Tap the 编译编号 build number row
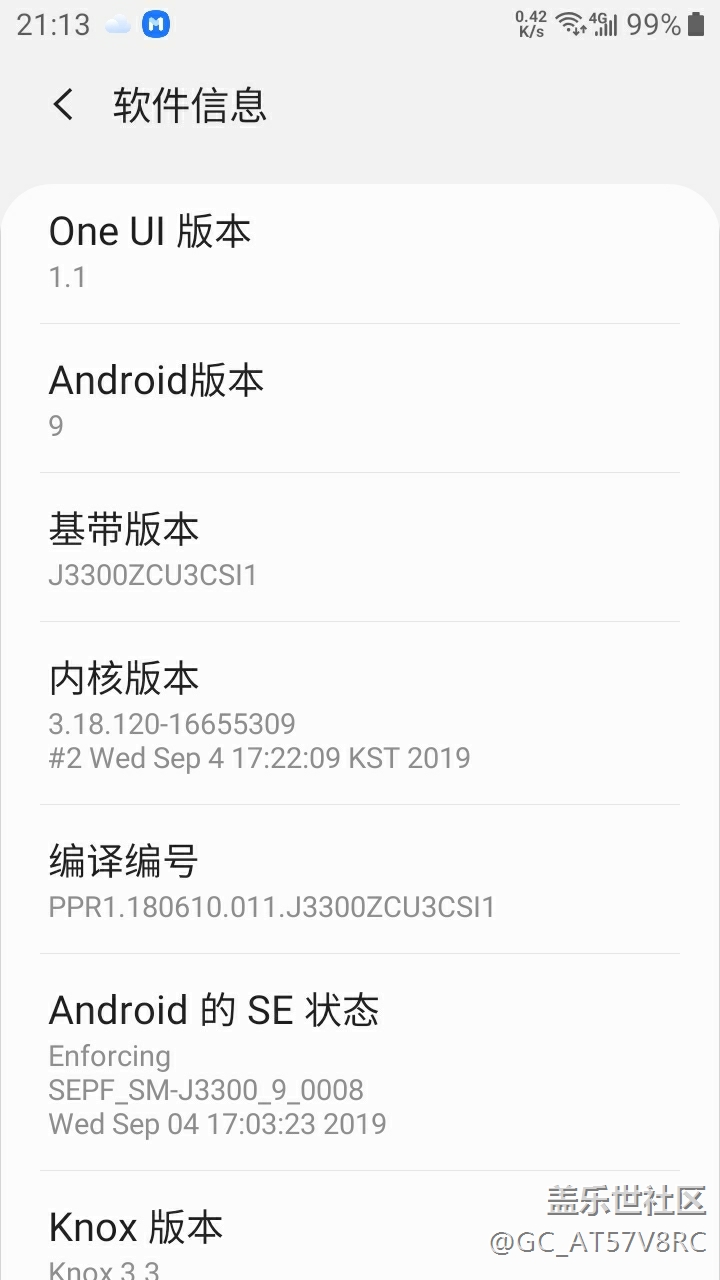720x1280 pixels. coord(360,881)
